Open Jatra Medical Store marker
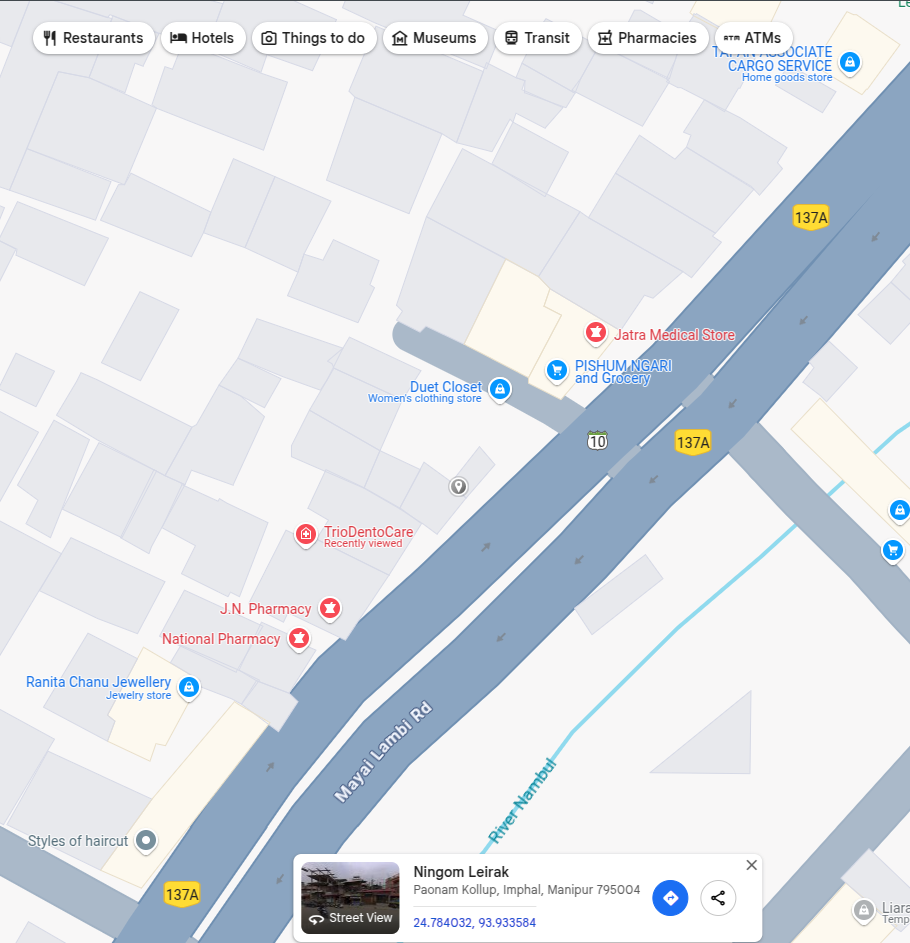 point(596,332)
